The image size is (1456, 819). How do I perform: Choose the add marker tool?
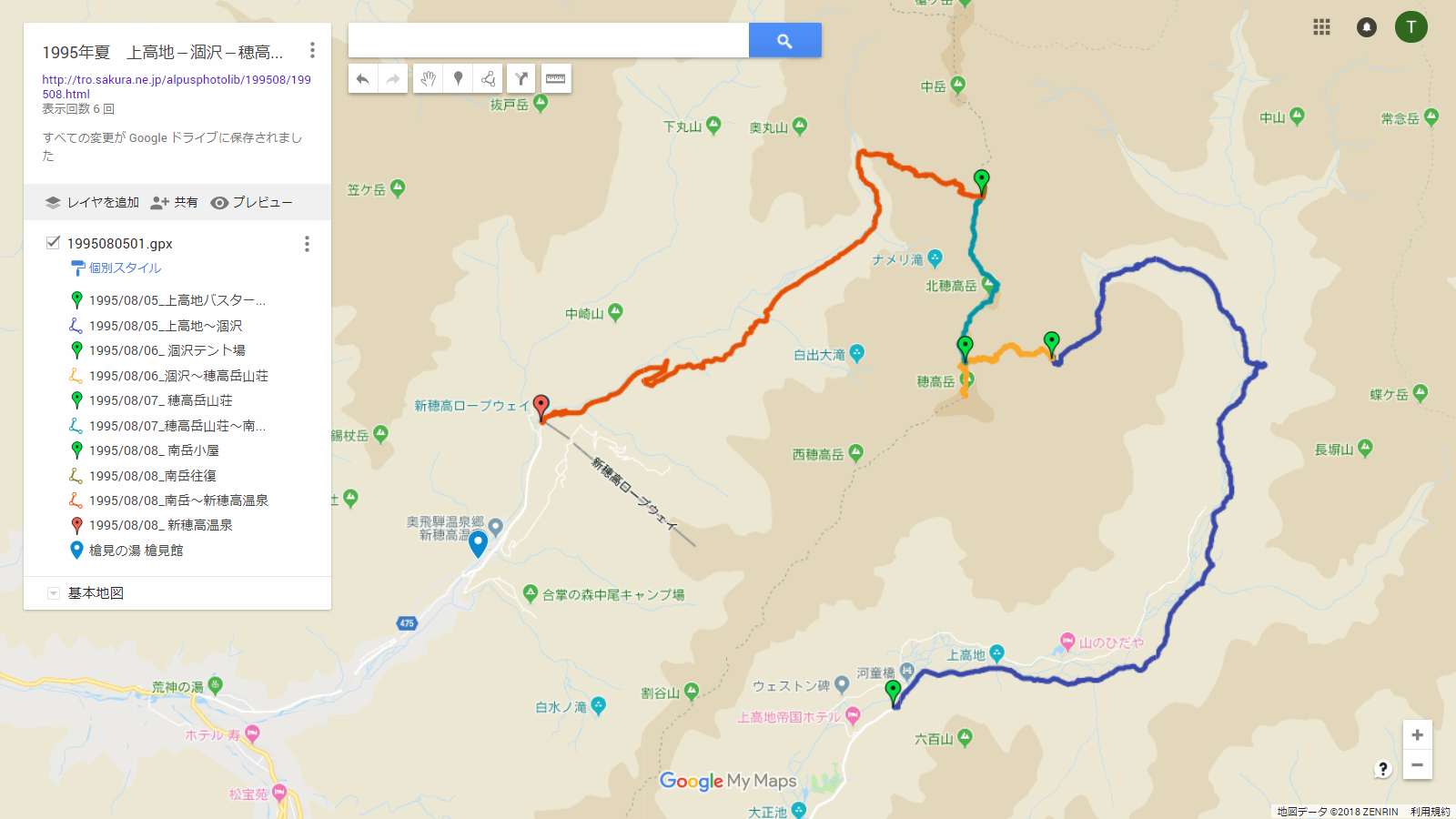[459, 79]
